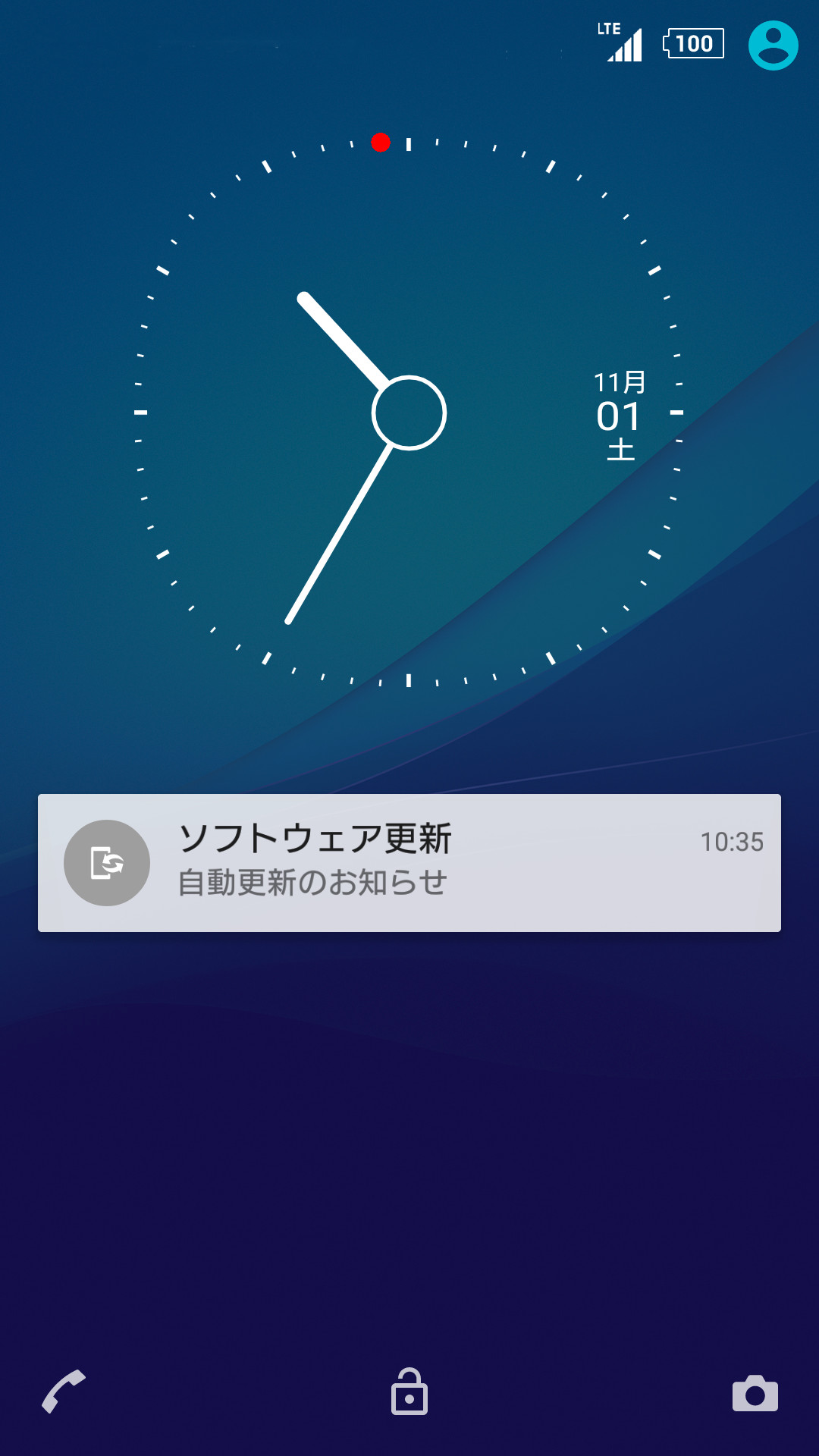Tap the software update notification icon
The height and width of the screenshot is (1456, 819).
(108, 864)
